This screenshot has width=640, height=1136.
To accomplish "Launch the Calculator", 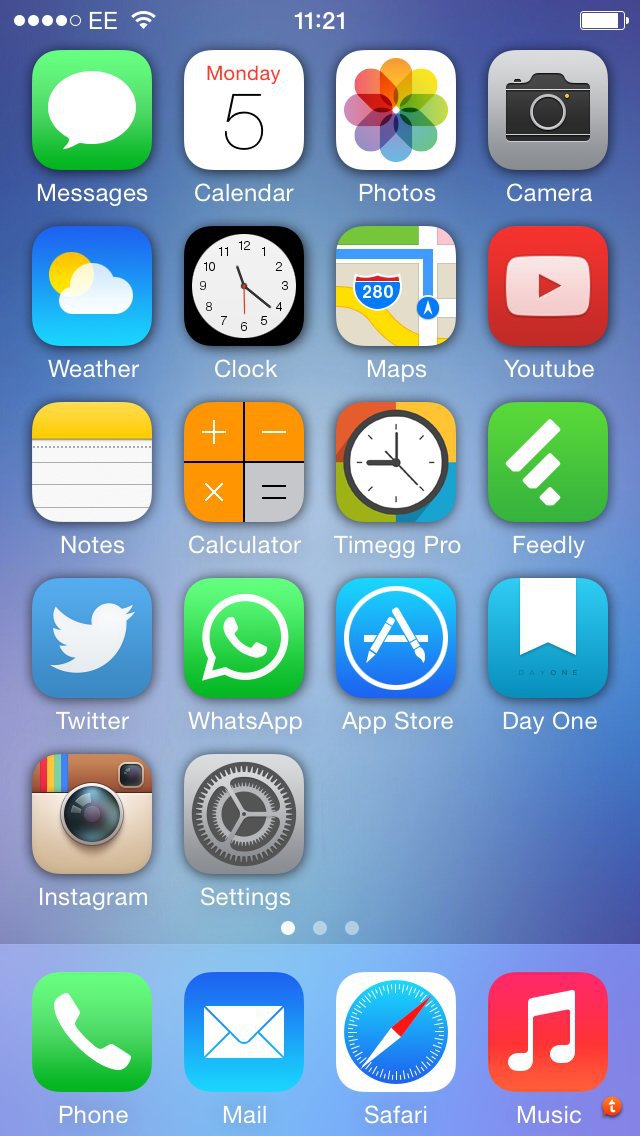I will [x=244, y=462].
